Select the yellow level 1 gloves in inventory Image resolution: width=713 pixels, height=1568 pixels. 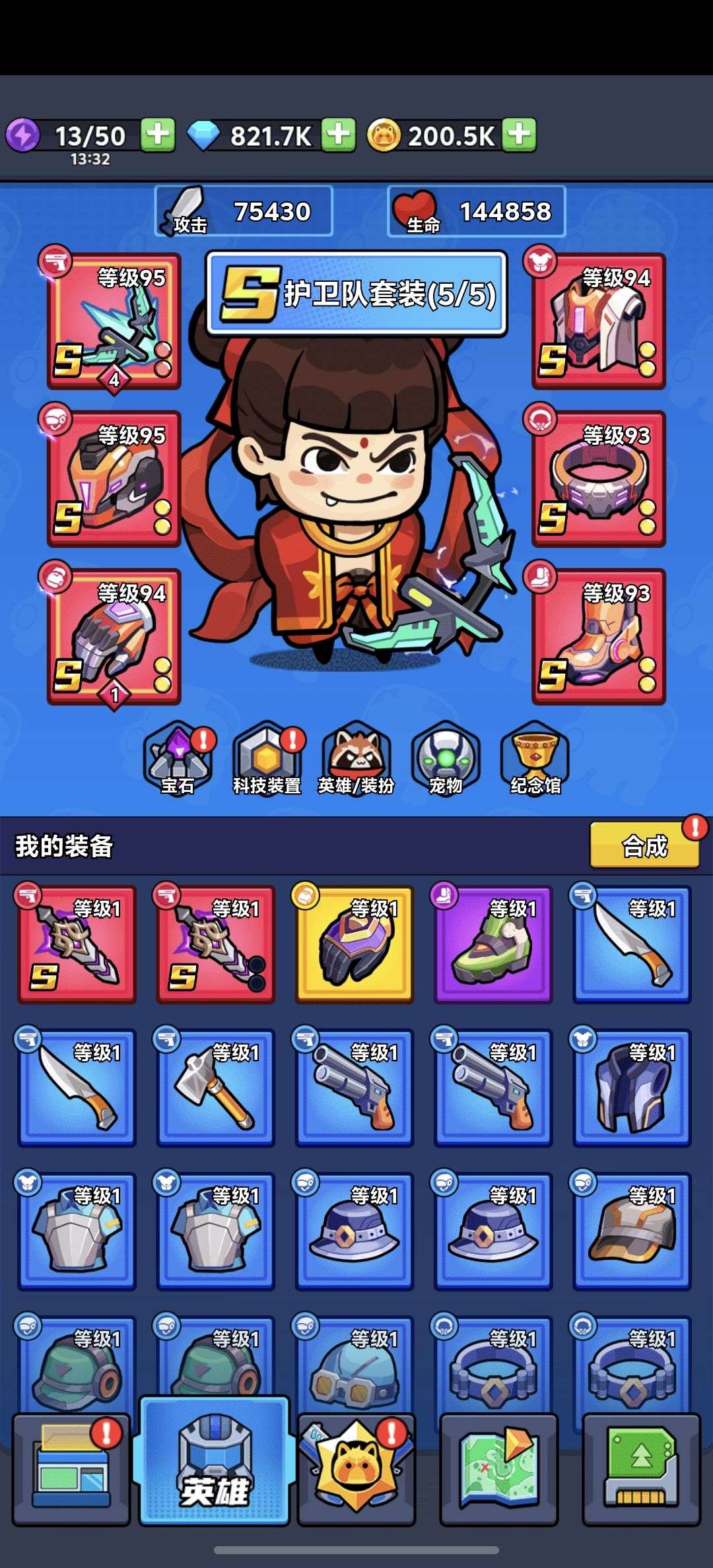(x=355, y=944)
